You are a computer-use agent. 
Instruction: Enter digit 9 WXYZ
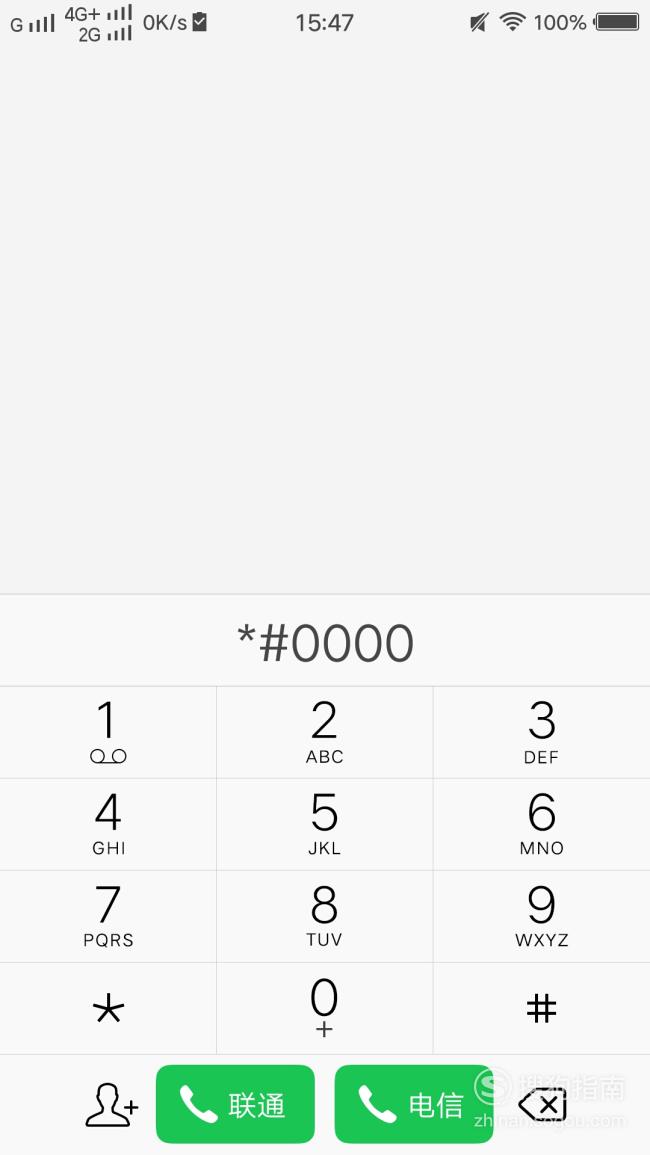(x=542, y=916)
